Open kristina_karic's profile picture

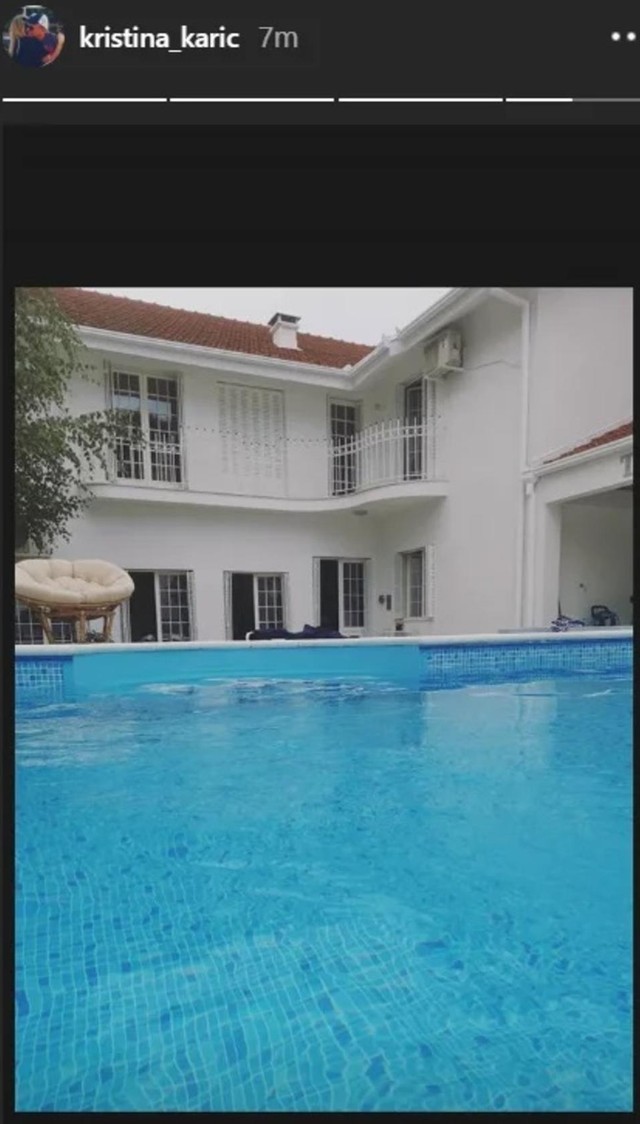[34, 38]
